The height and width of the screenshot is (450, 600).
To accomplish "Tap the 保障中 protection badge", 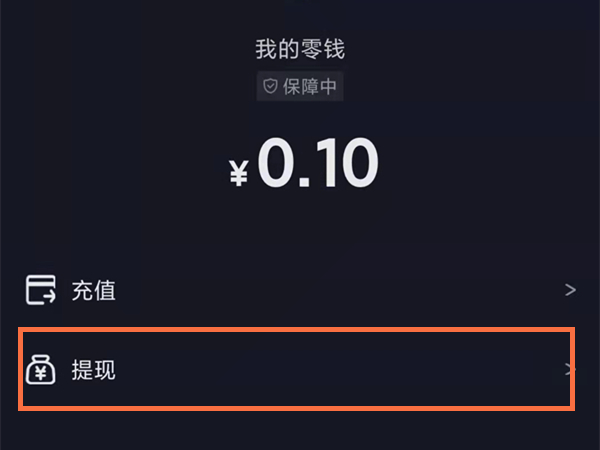I will click(x=300, y=87).
